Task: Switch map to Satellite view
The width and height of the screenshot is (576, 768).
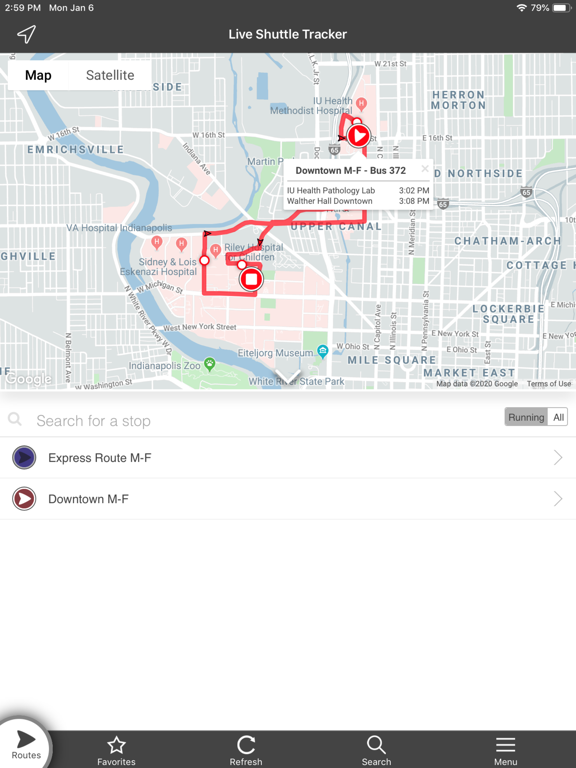Action: tap(110, 75)
